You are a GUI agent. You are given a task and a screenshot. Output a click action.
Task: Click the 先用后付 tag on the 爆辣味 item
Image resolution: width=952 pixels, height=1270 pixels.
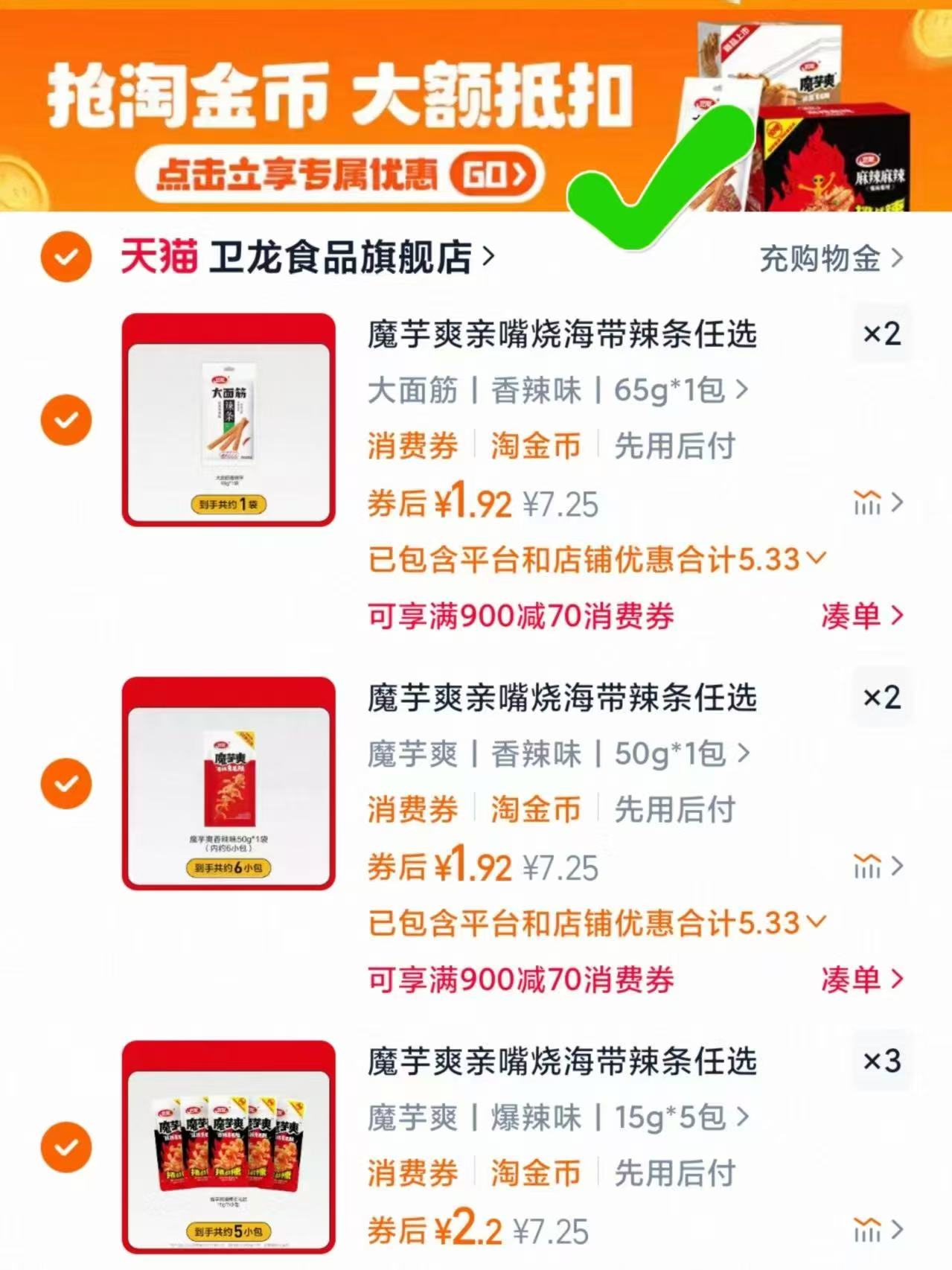click(x=674, y=1175)
